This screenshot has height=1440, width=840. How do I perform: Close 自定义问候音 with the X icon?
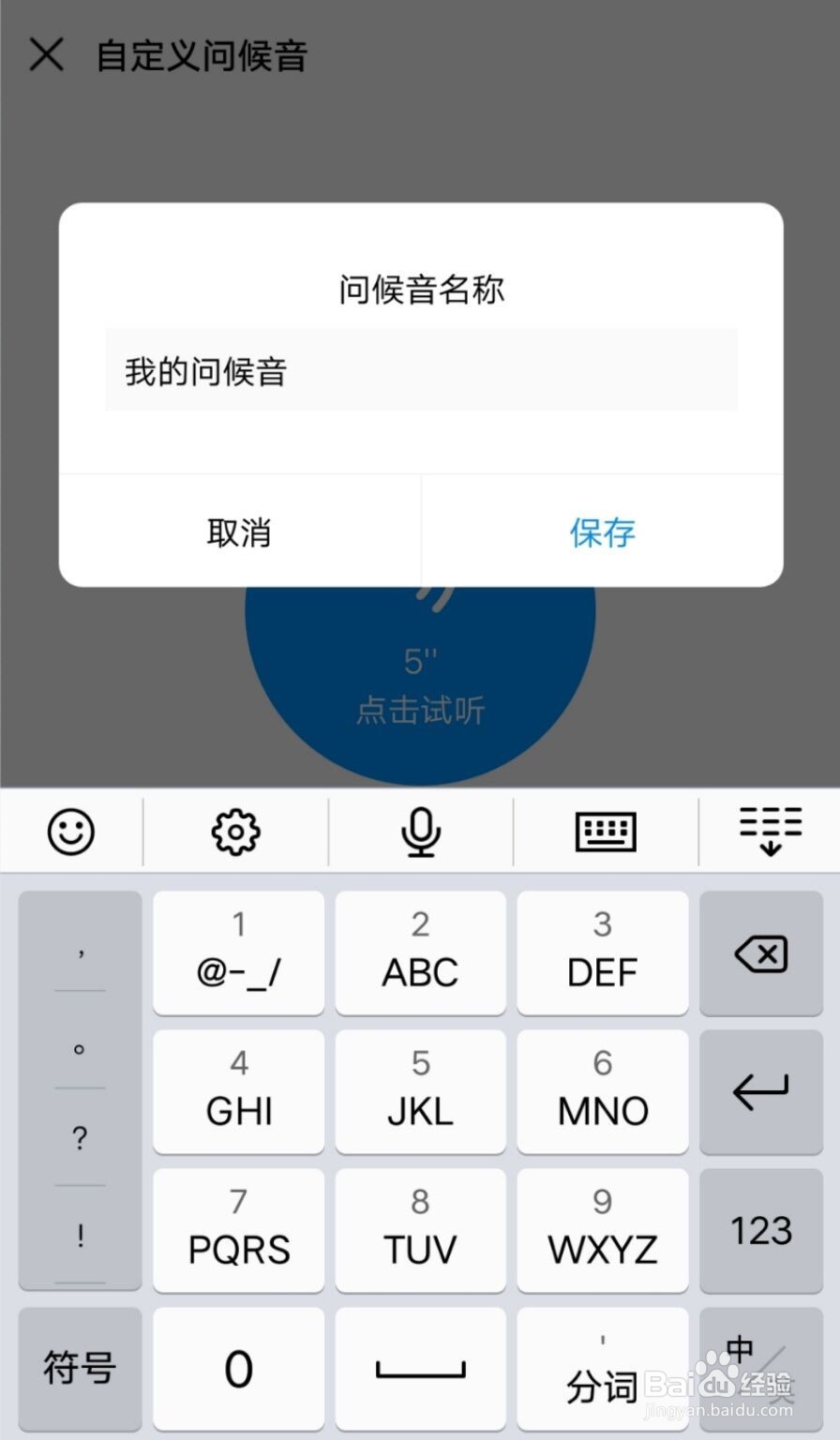44,56
